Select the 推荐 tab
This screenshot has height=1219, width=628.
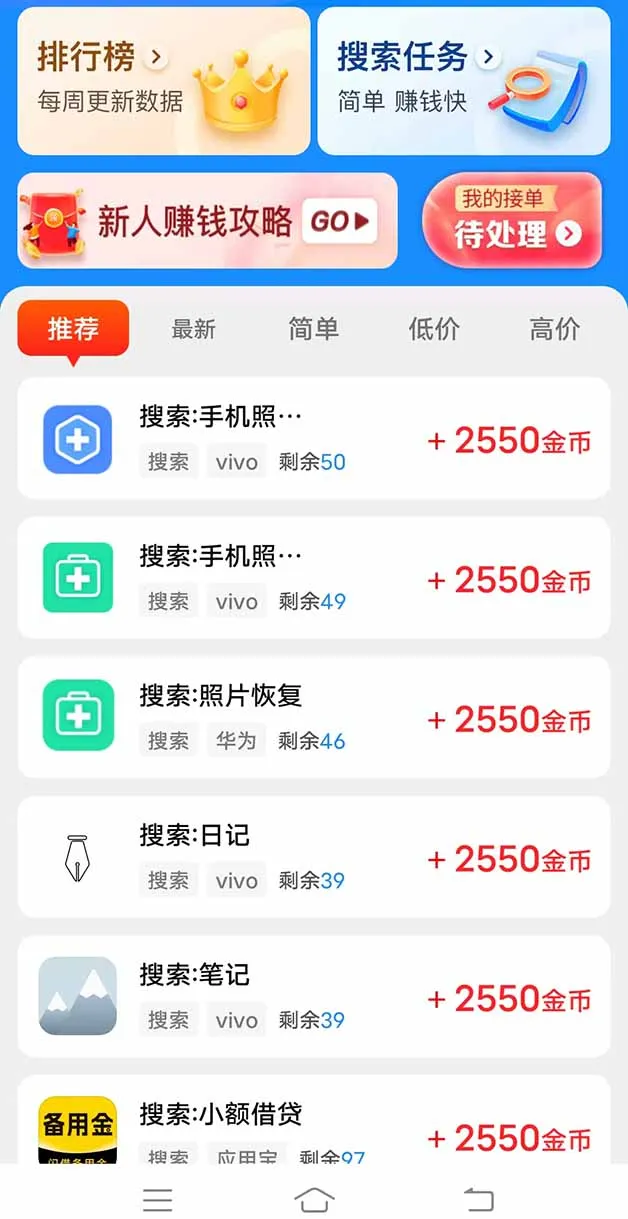click(x=73, y=328)
